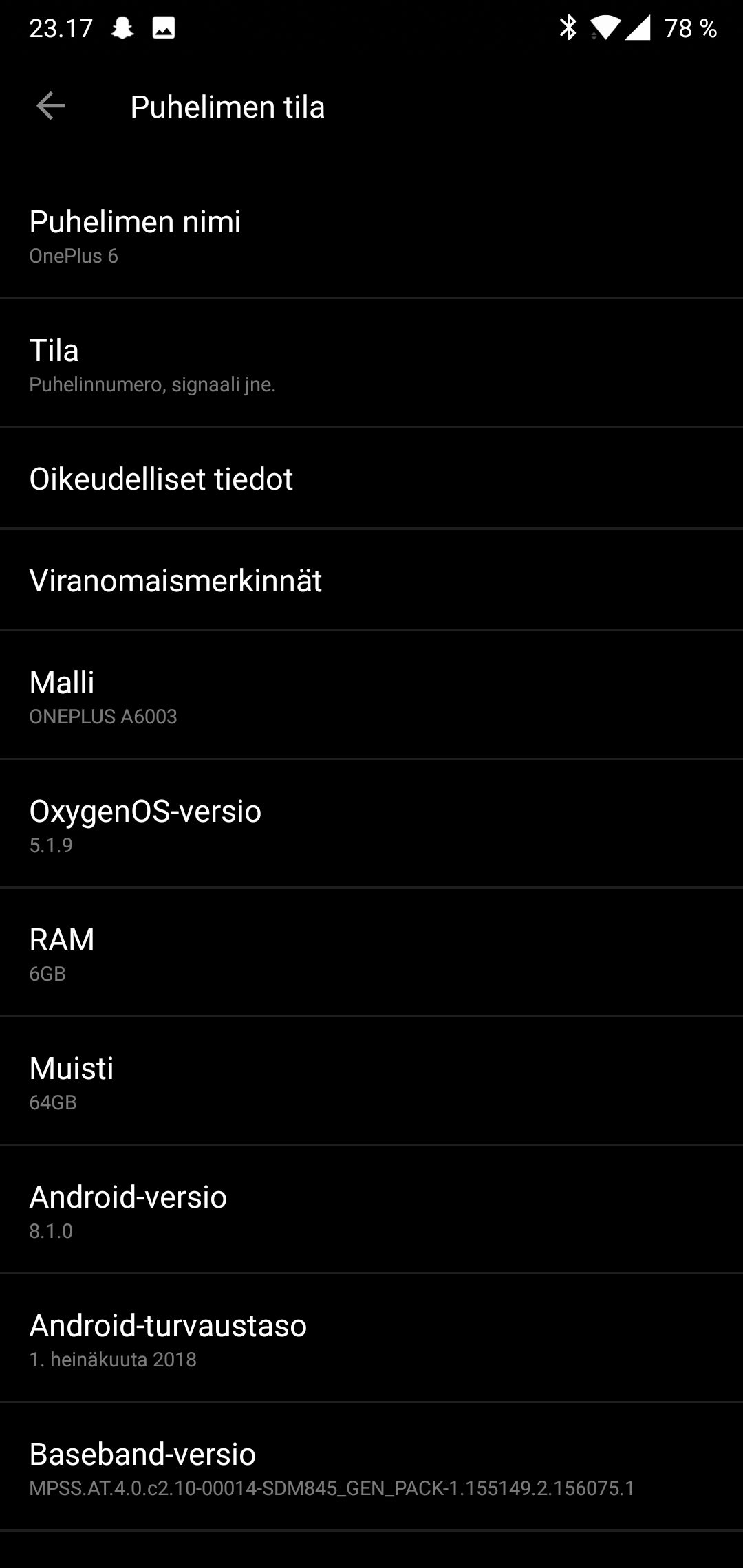The height and width of the screenshot is (1568, 743).
Task: Open Oikeudelliset tiedot
Action: coord(371,479)
